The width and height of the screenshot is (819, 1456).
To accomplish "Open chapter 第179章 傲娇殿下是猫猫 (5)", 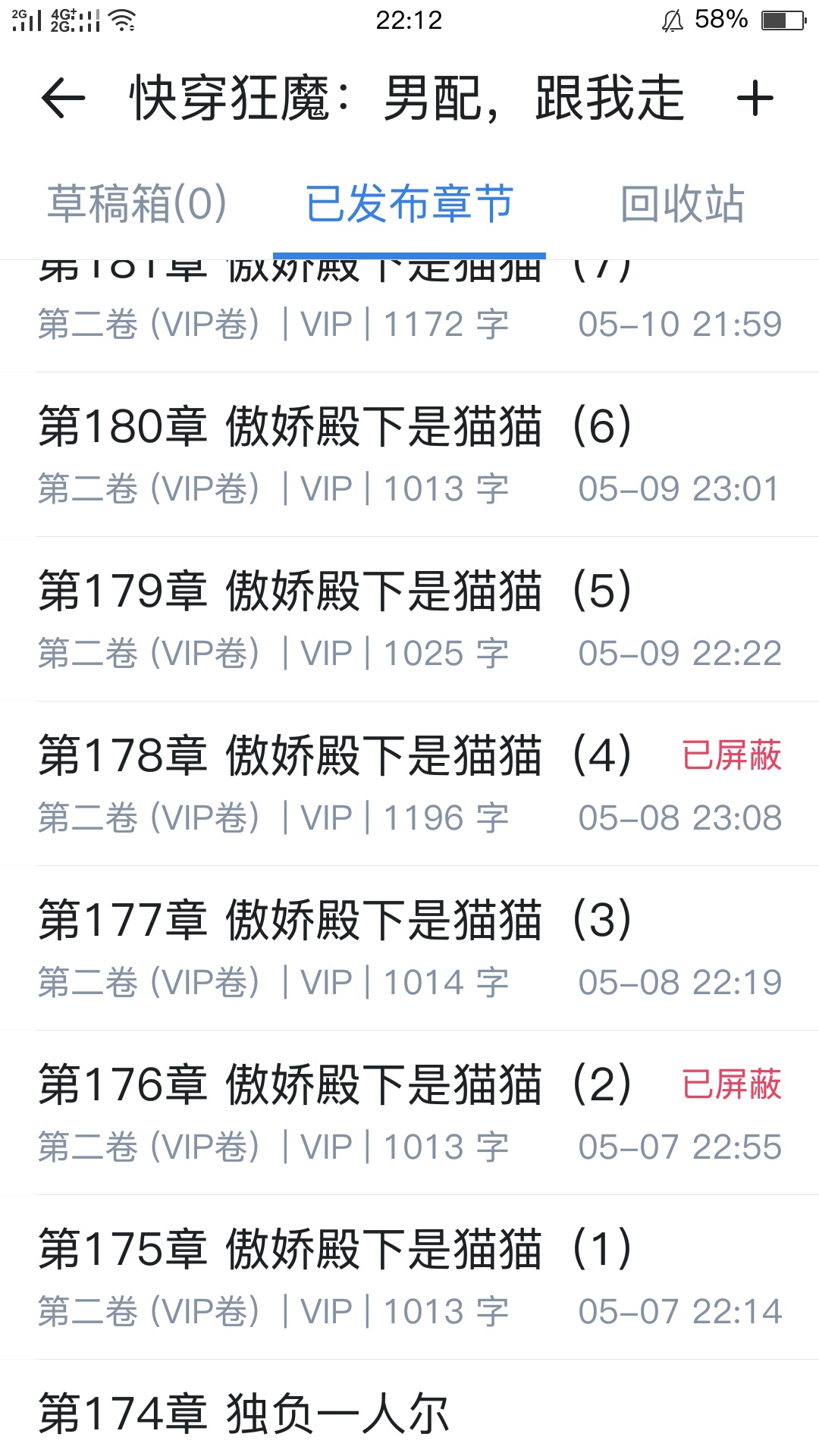I will [x=409, y=619].
